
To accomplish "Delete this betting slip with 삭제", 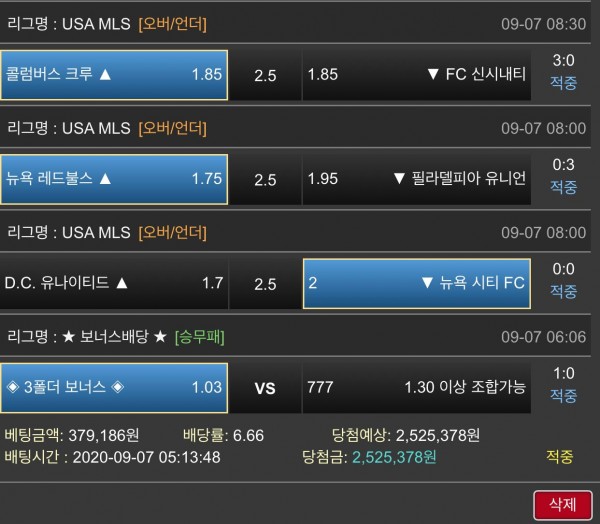I will click(x=562, y=503).
